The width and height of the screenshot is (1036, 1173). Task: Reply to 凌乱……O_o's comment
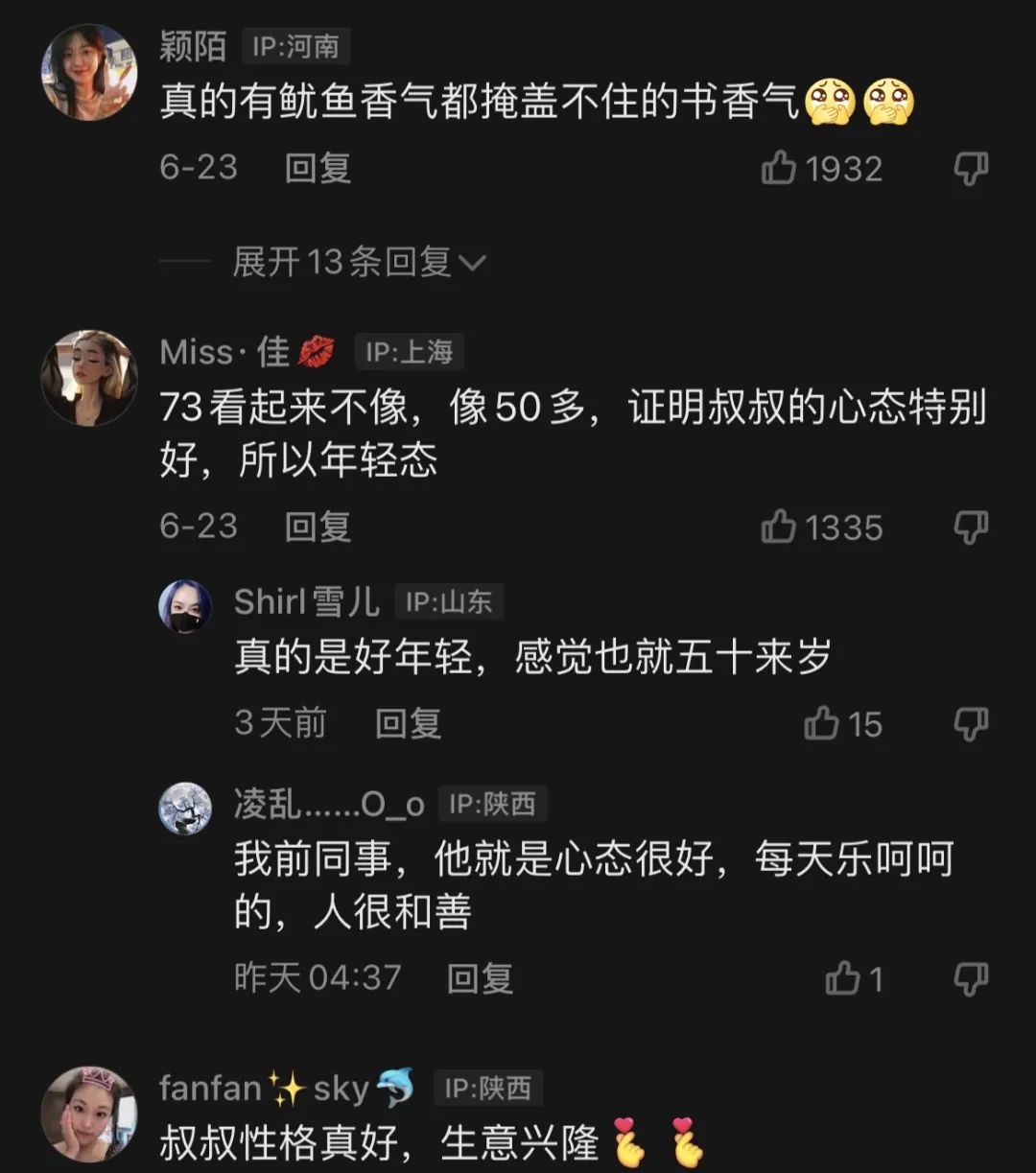480,978
